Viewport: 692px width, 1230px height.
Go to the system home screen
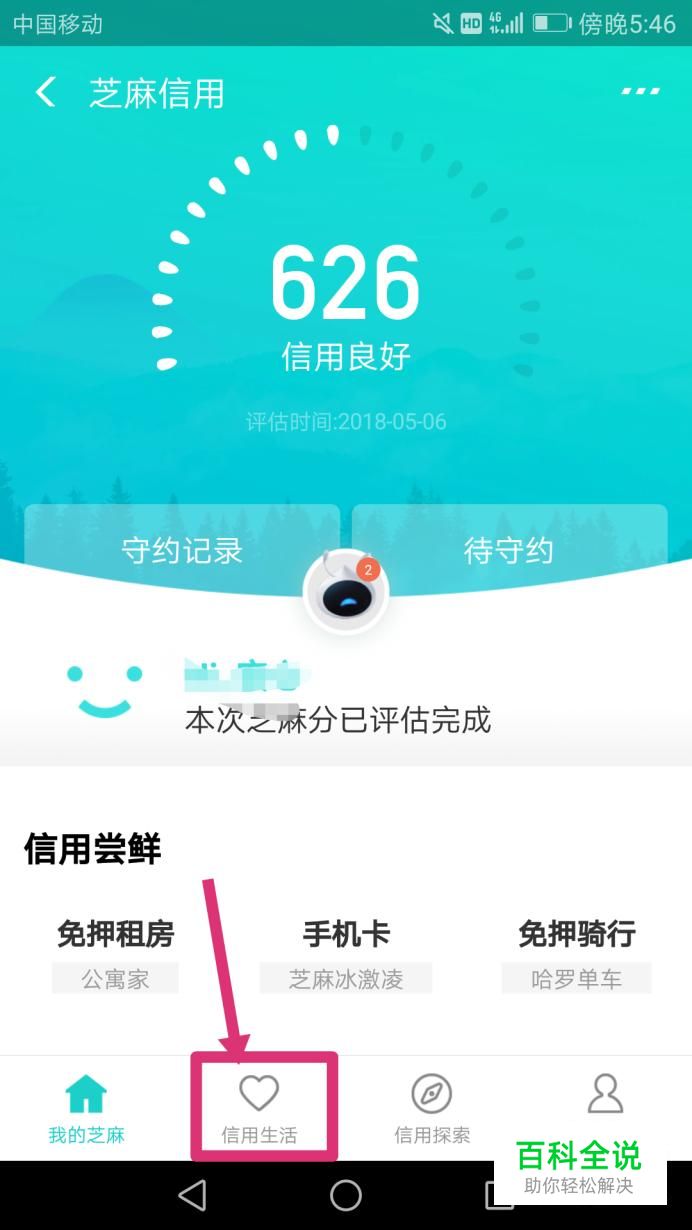click(x=346, y=1195)
